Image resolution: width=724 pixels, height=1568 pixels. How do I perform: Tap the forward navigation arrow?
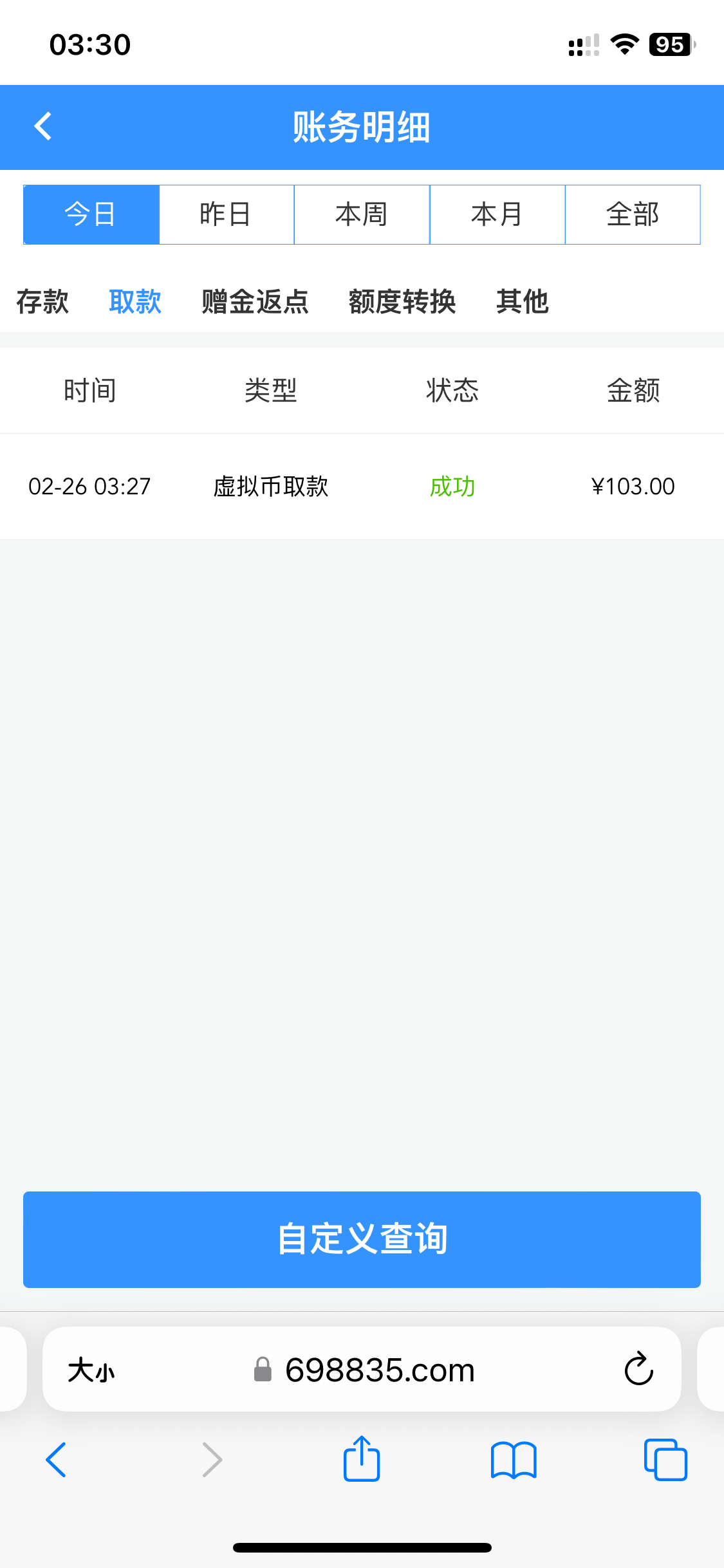pyautogui.click(x=212, y=1460)
